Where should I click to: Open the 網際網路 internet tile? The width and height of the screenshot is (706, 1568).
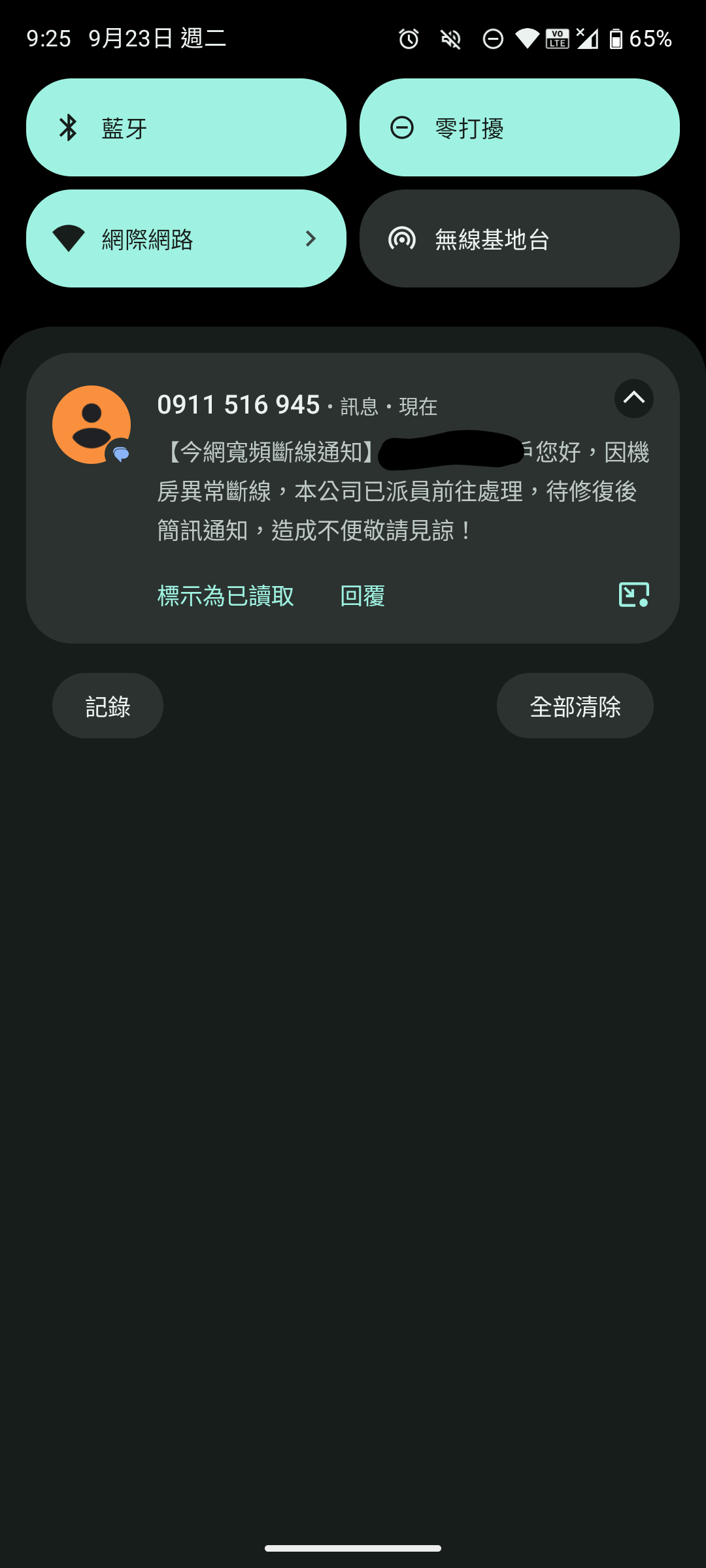186,238
